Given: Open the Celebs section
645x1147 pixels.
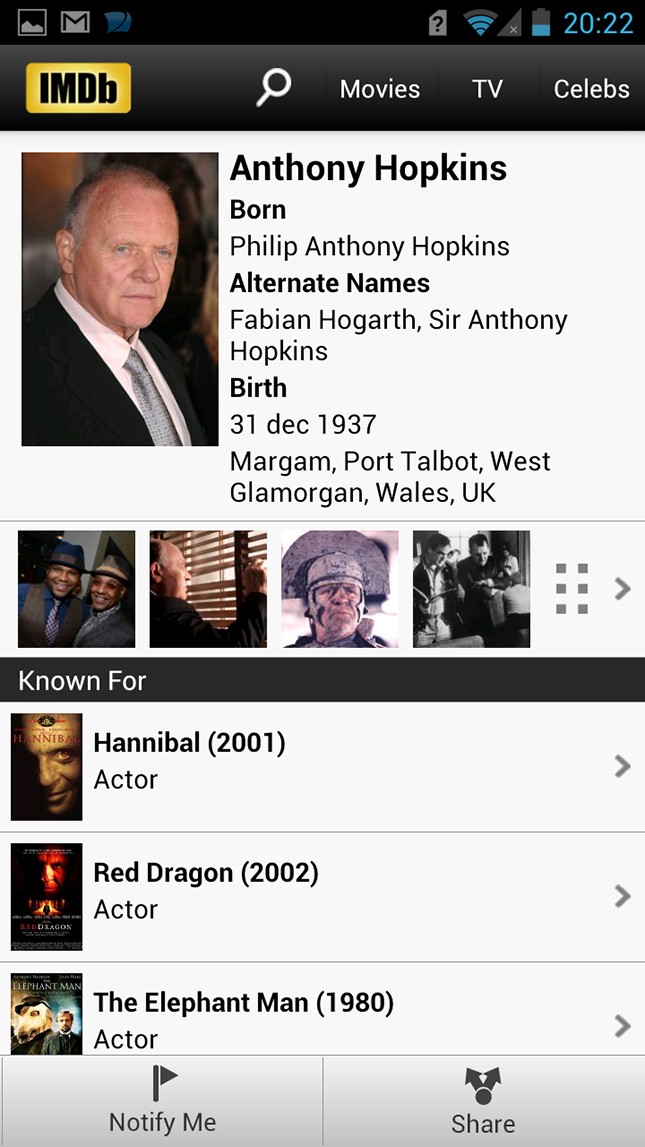Looking at the screenshot, I should (591, 89).
